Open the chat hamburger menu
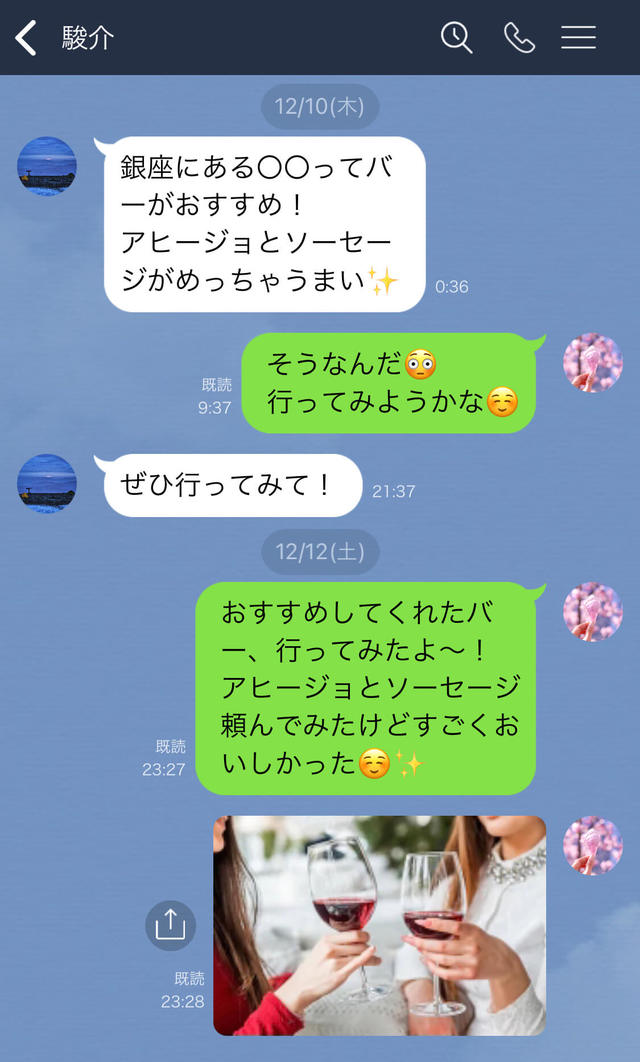Viewport: 640px width, 1062px height. tap(578, 38)
